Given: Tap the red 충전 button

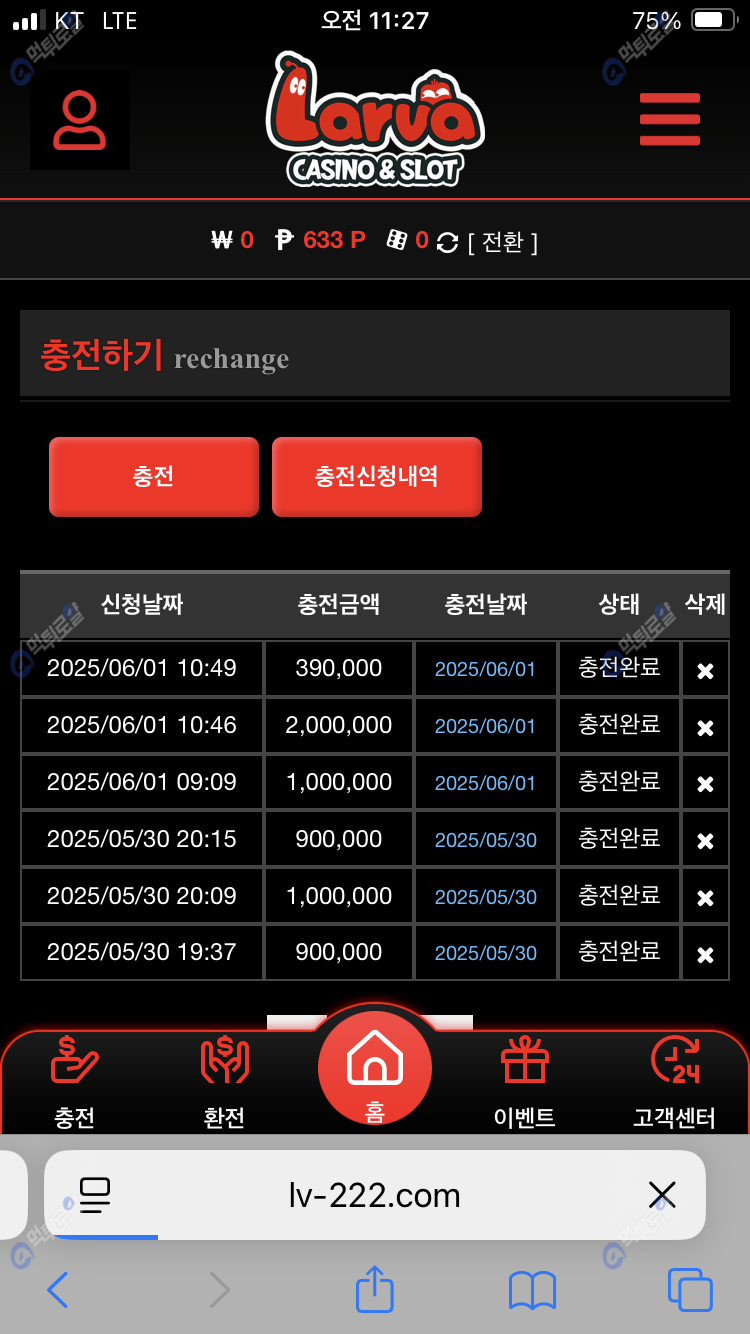Looking at the screenshot, I should tap(154, 477).
